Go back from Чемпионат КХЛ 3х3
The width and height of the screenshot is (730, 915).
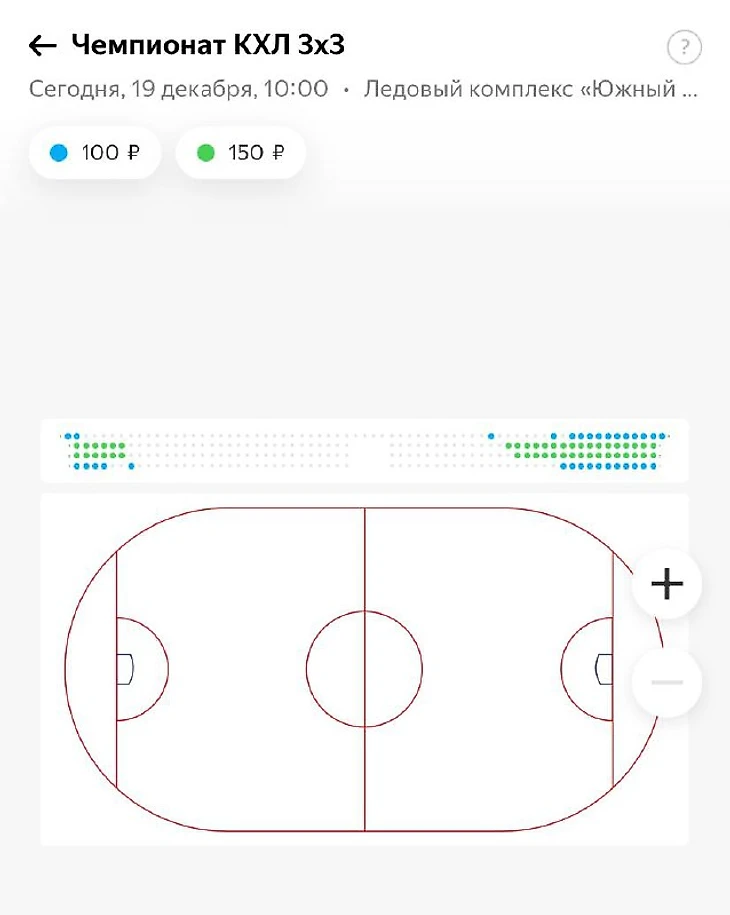(42, 46)
